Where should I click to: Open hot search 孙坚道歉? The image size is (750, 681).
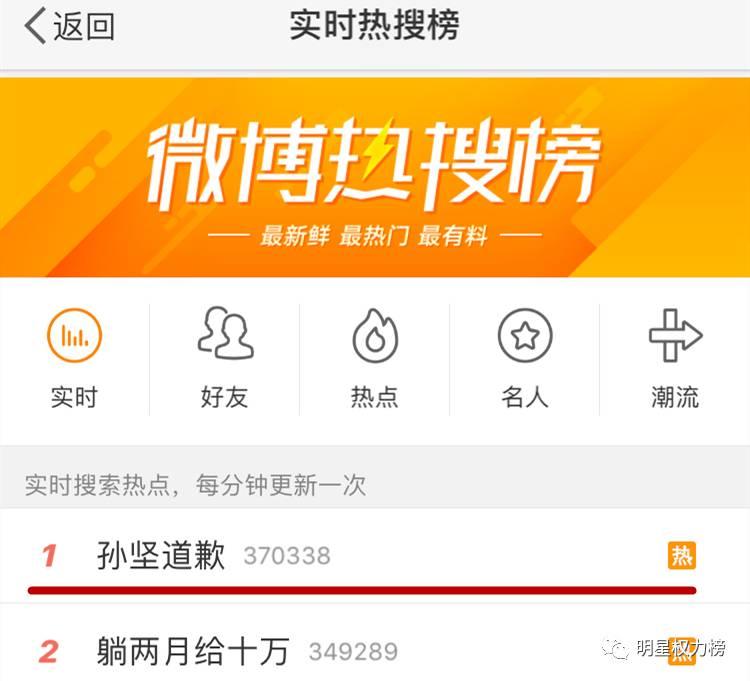(x=161, y=555)
